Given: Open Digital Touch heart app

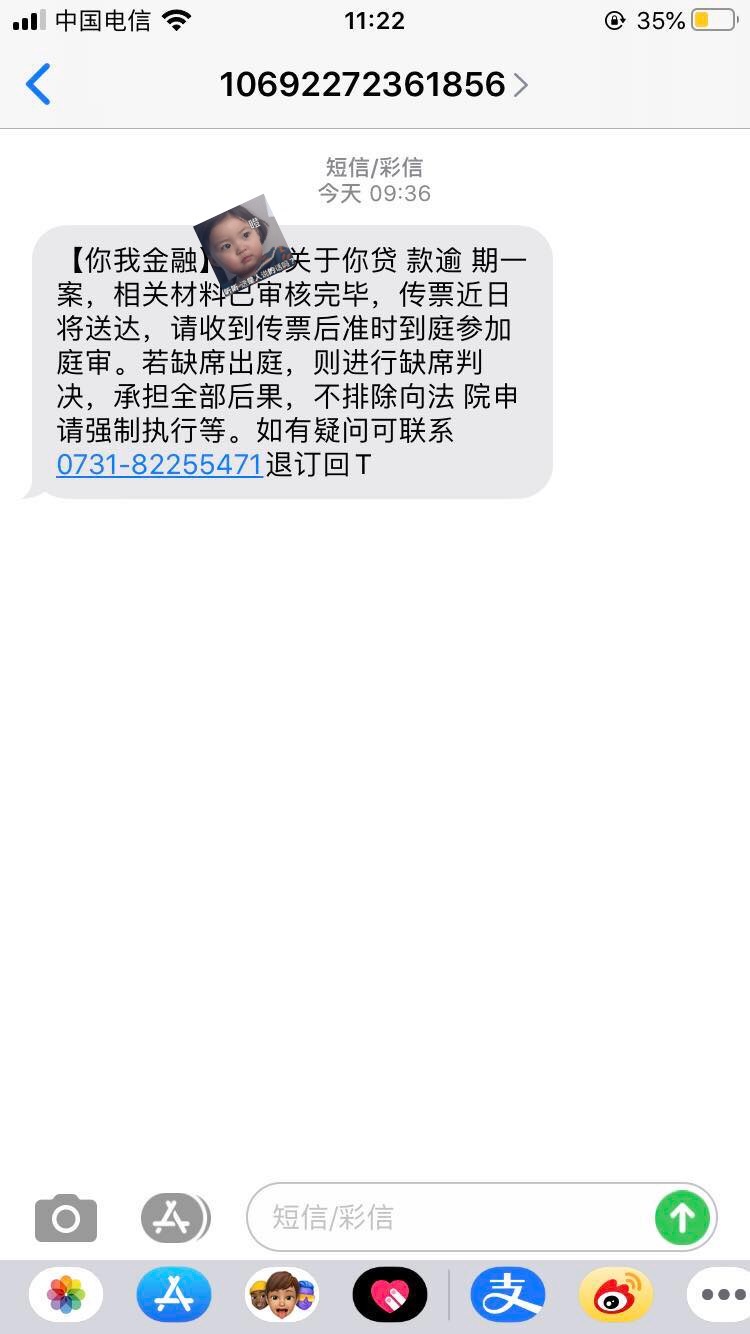Looking at the screenshot, I should coord(390,1295).
